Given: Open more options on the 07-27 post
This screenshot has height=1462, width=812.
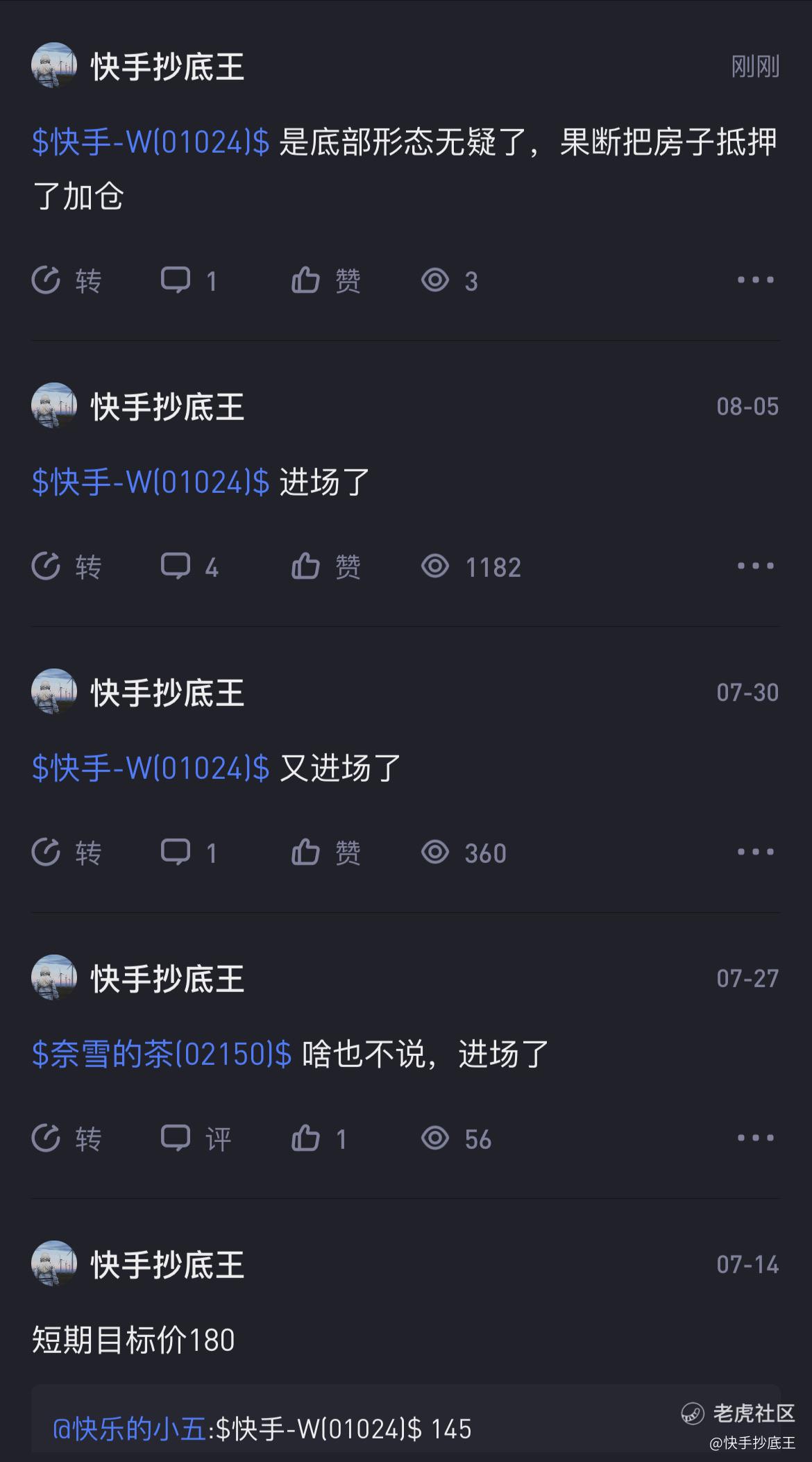Looking at the screenshot, I should click(755, 1138).
